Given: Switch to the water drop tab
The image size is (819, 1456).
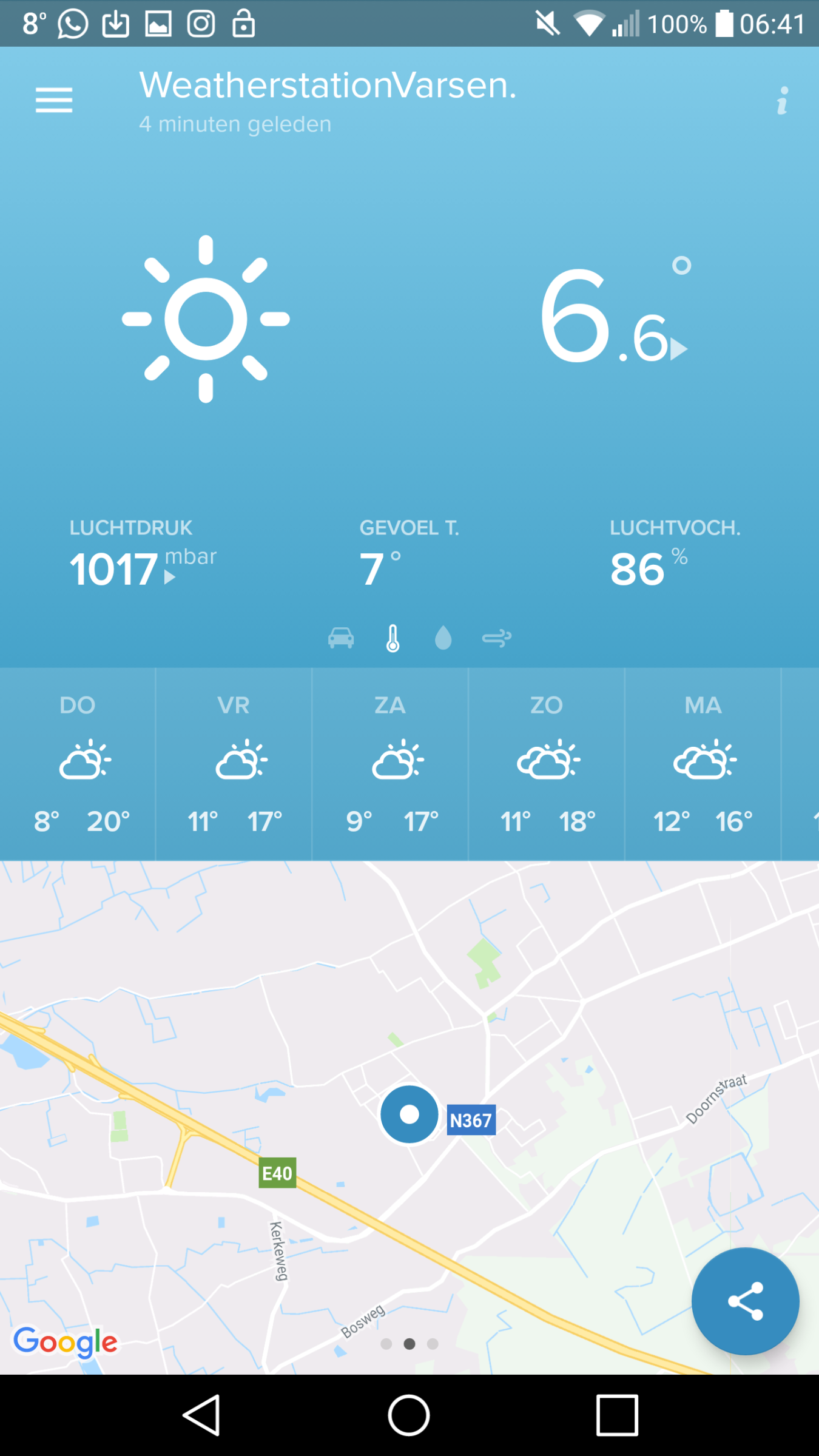Looking at the screenshot, I should 443,638.
